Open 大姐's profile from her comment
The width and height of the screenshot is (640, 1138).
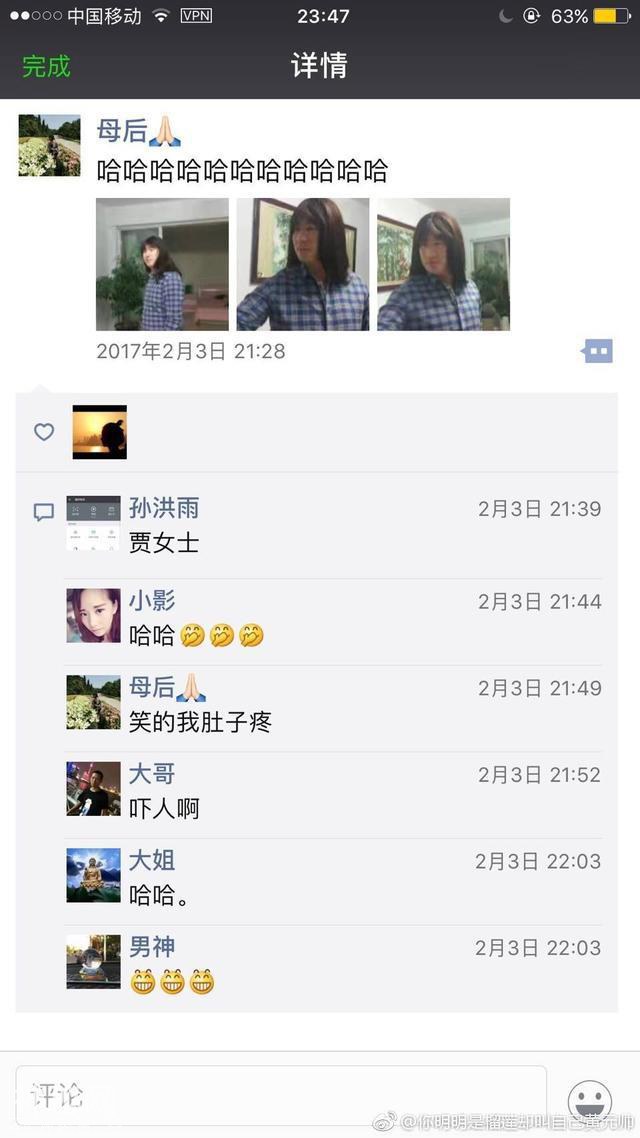click(93, 875)
